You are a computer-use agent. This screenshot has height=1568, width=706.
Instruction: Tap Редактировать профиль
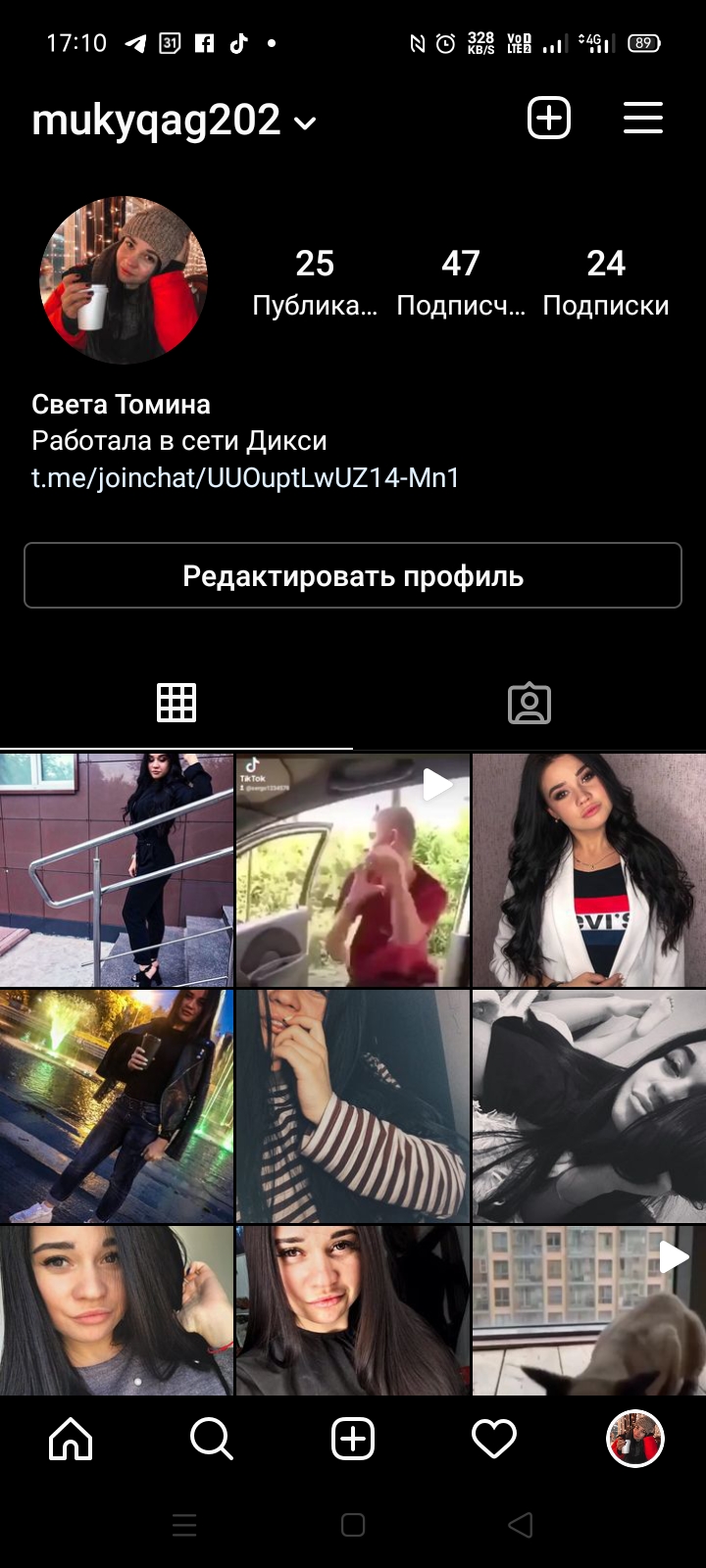(x=352, y=576)
